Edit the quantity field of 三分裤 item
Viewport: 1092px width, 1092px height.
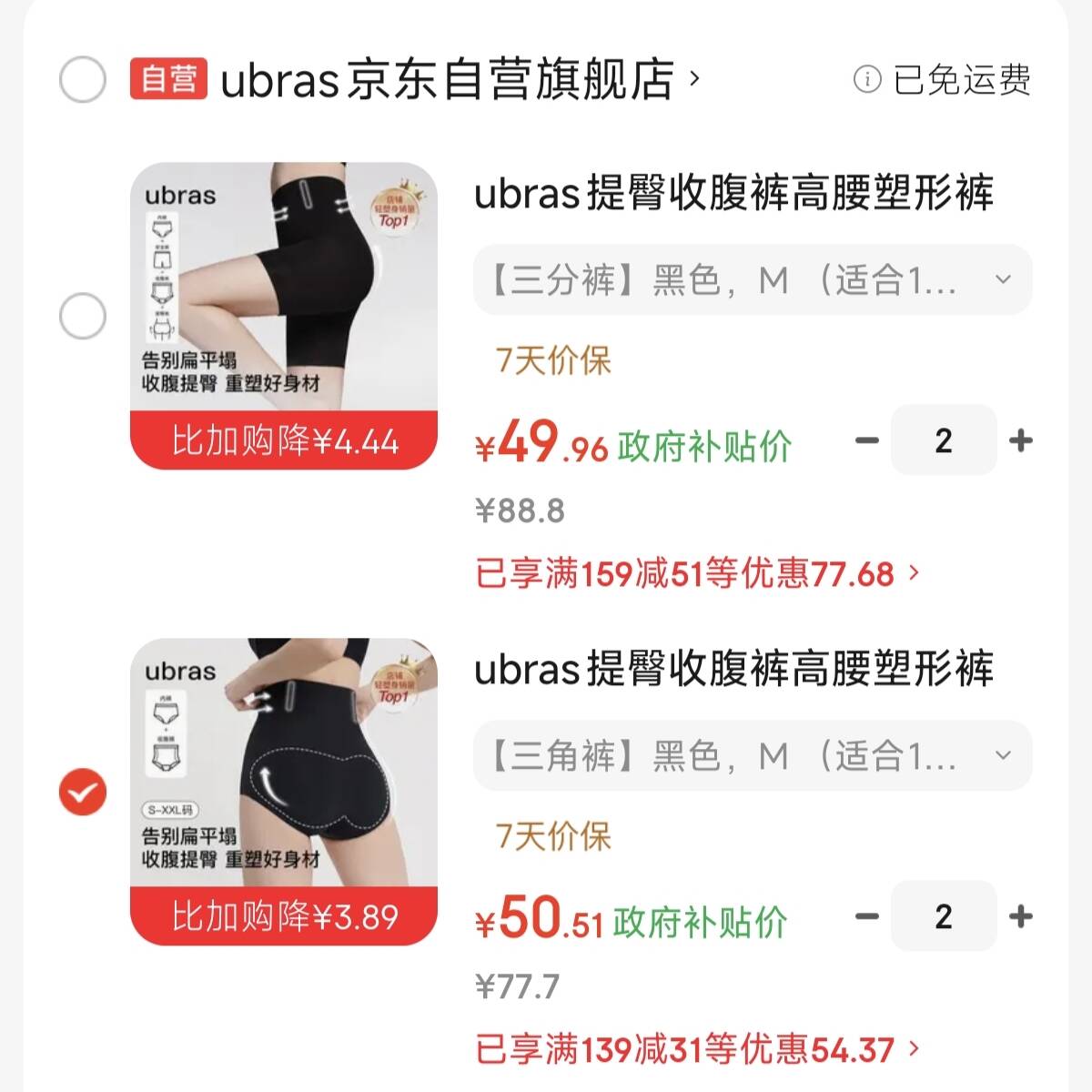point(944,440)
